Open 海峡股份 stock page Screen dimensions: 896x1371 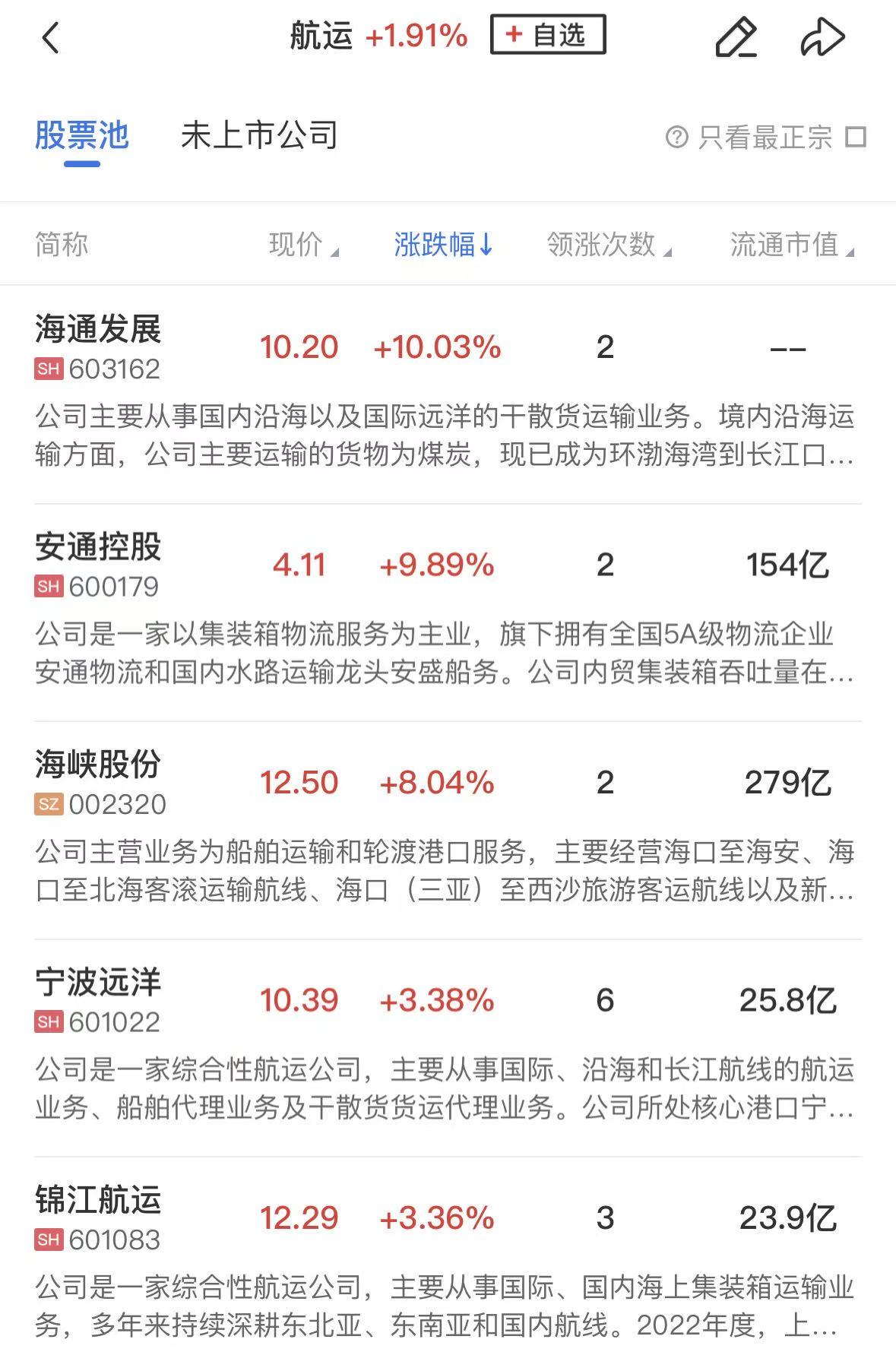(x=99, y=765)
